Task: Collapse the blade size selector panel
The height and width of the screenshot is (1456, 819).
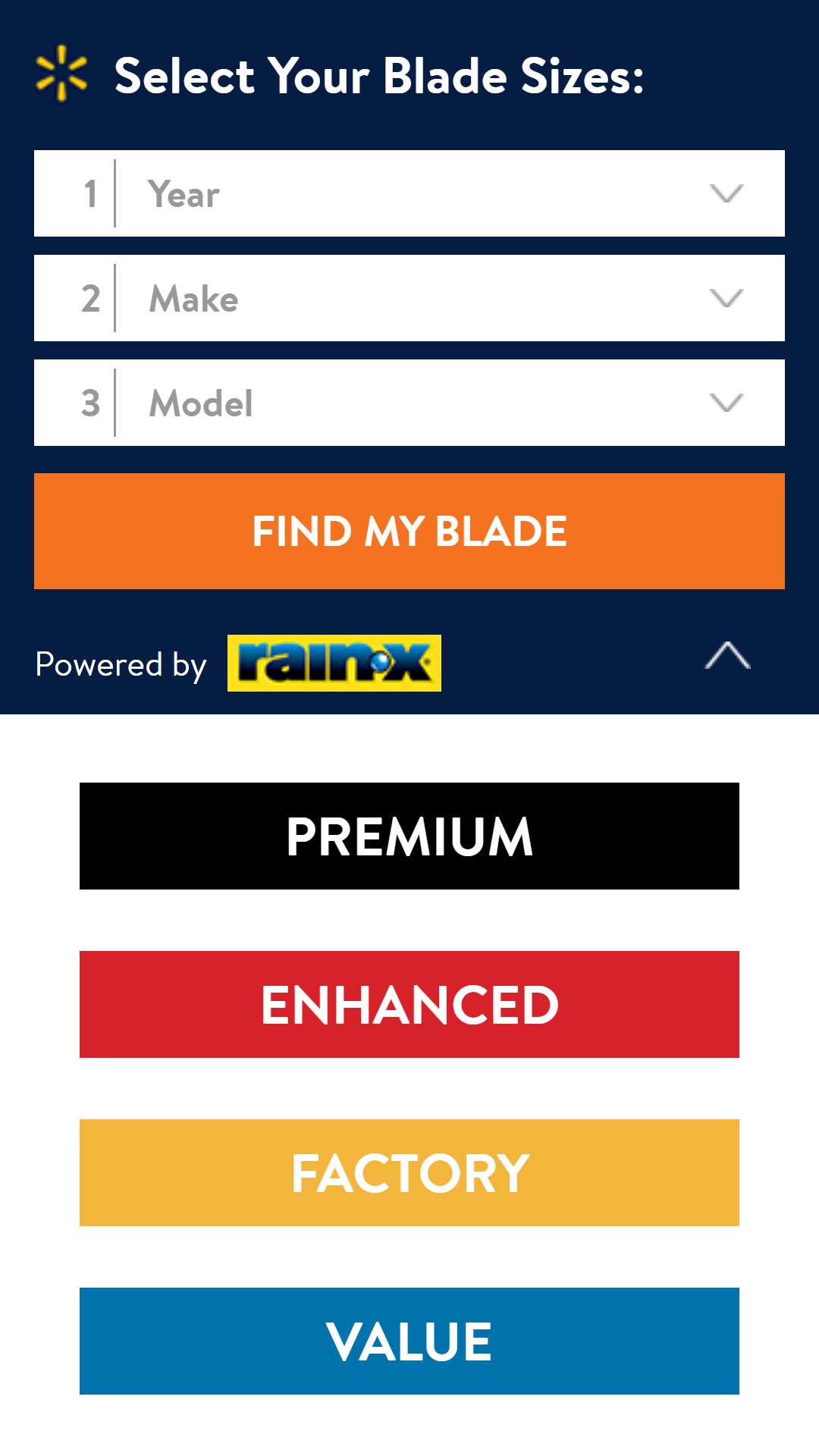Action: point(727,655)
